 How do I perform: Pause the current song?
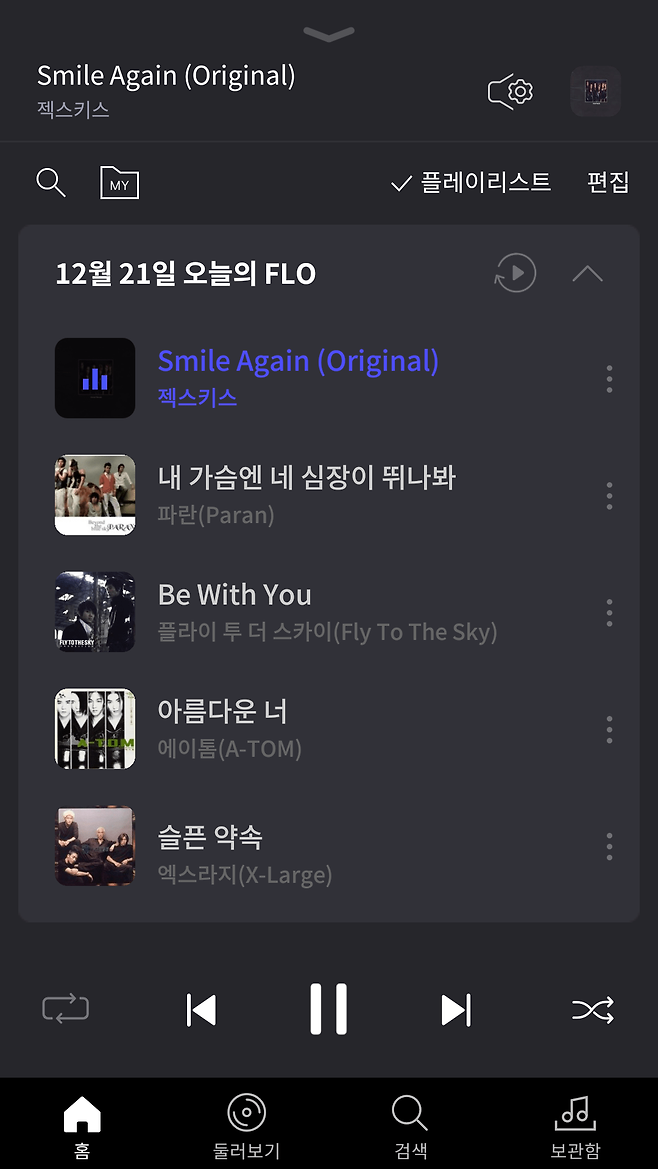pyautogui.click(x=328, y=1009)
